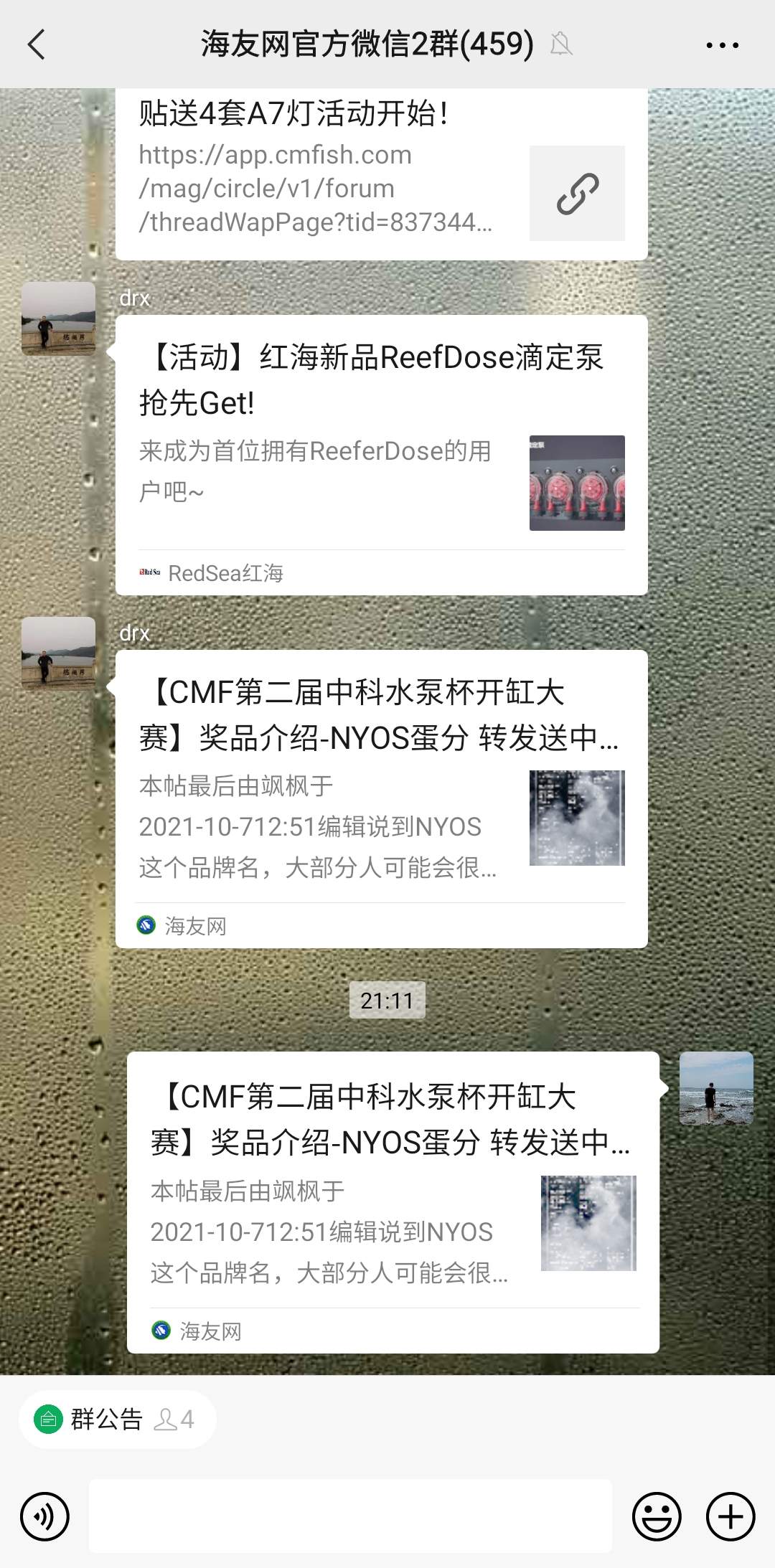Open drx's shared CMF NYOS prize post

381,798
